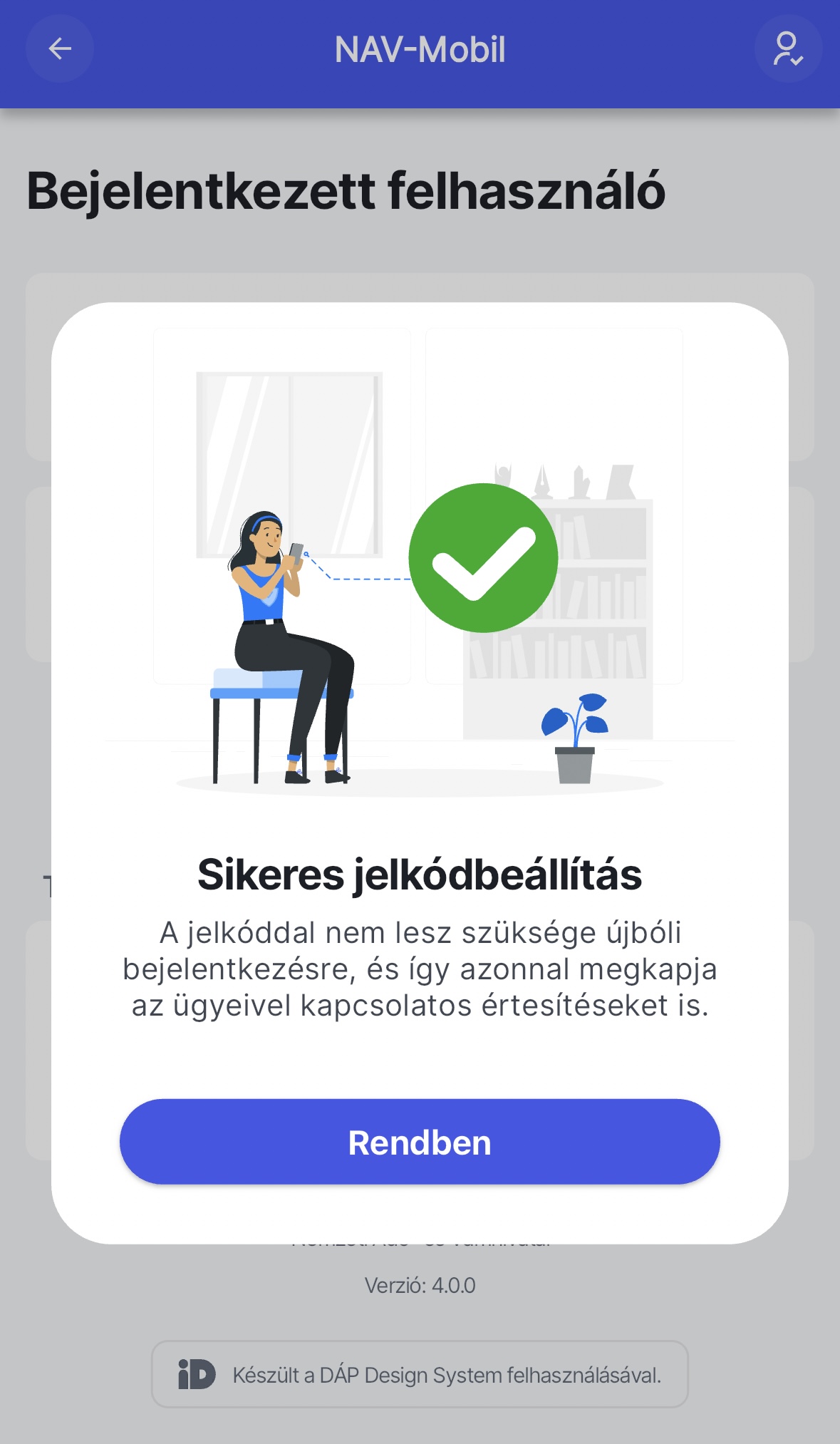The width and height of the screenshot is (840, 1444).
Task: Confirm the dialog with Rendben
Action: coord(420,1142)
